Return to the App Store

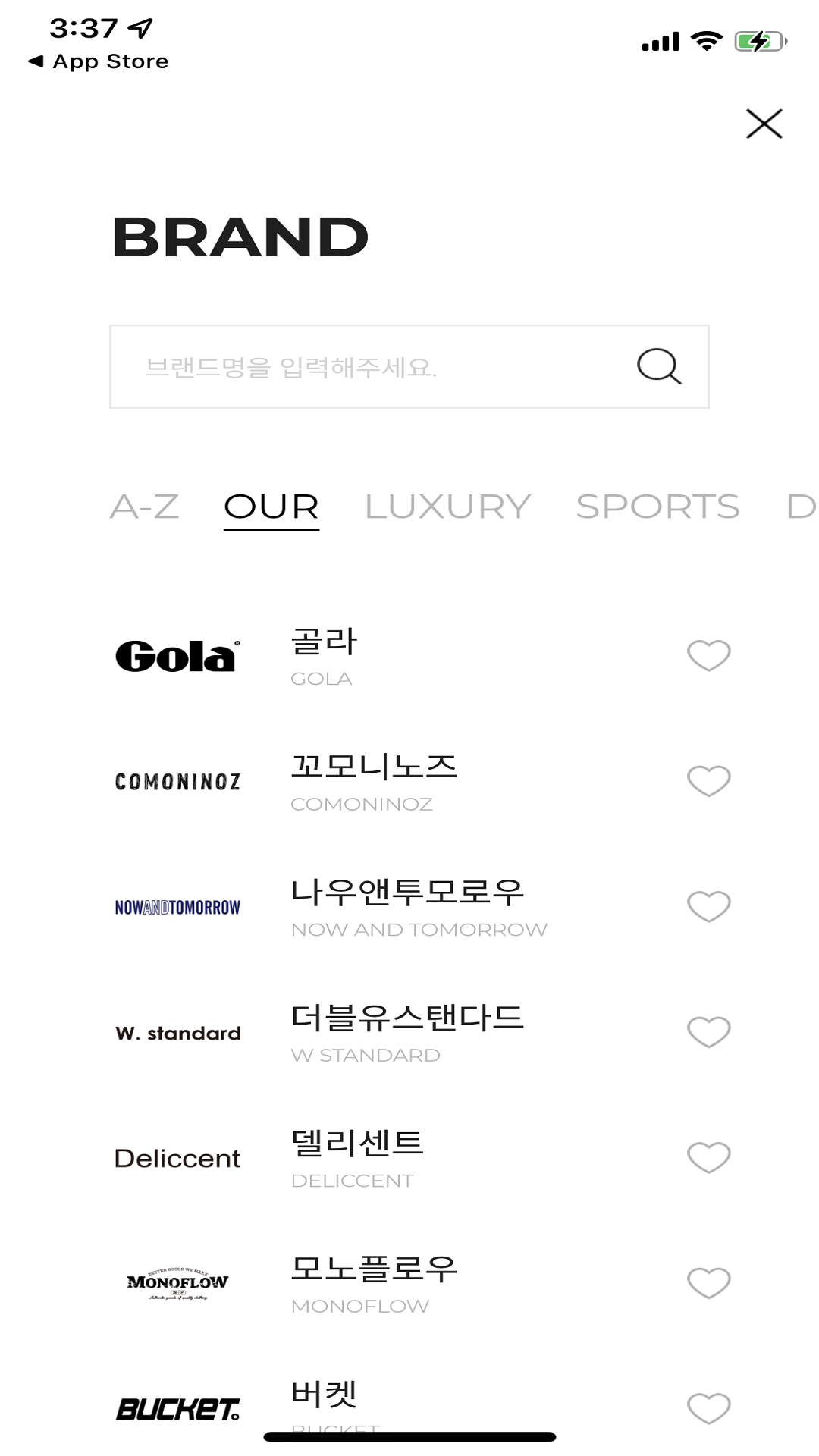[x=99, y=61]
